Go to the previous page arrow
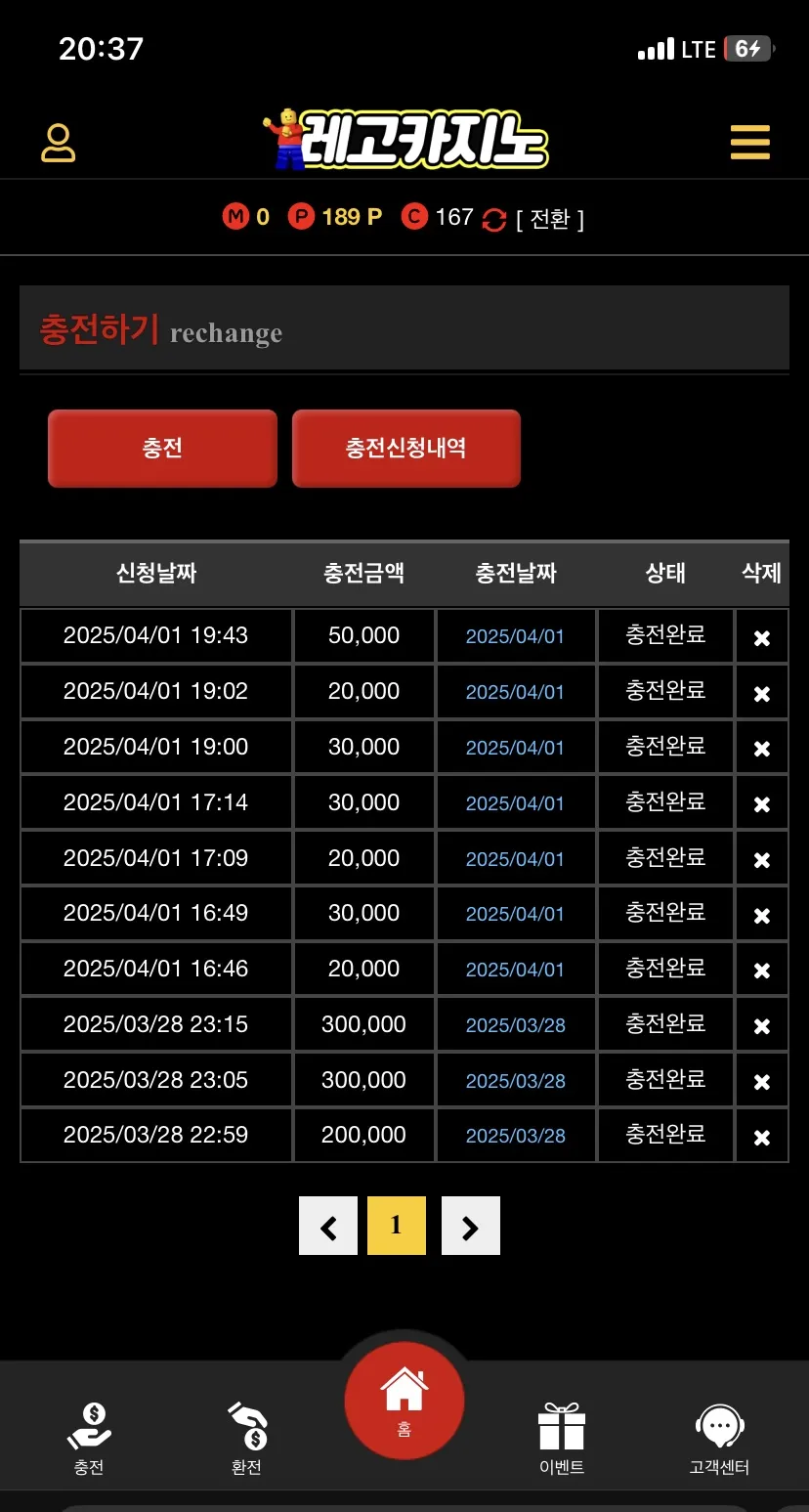 (328, 1226)
